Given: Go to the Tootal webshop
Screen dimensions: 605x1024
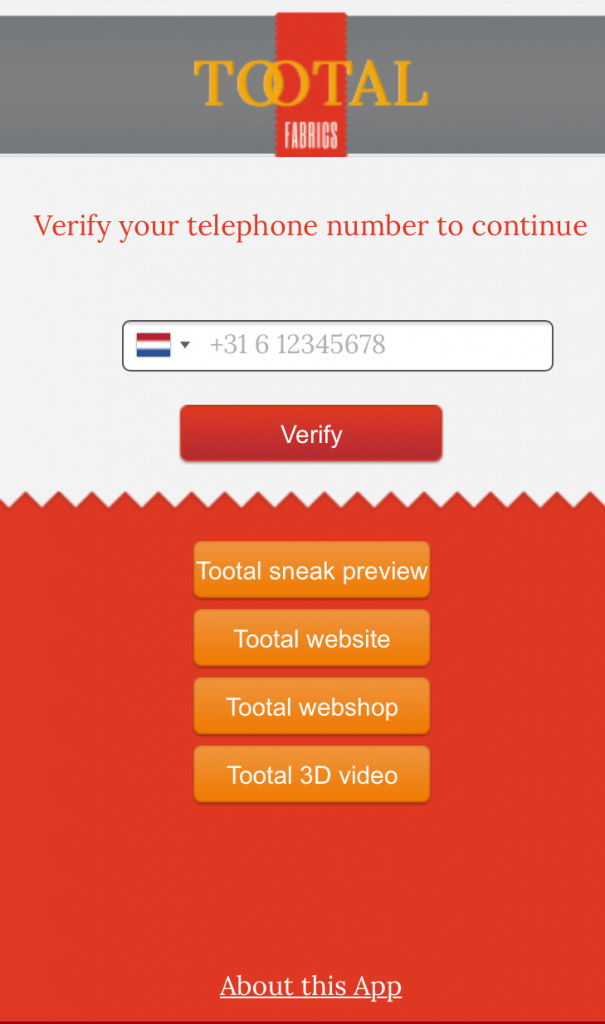Looking at the screenshot, I should point(311,707).
